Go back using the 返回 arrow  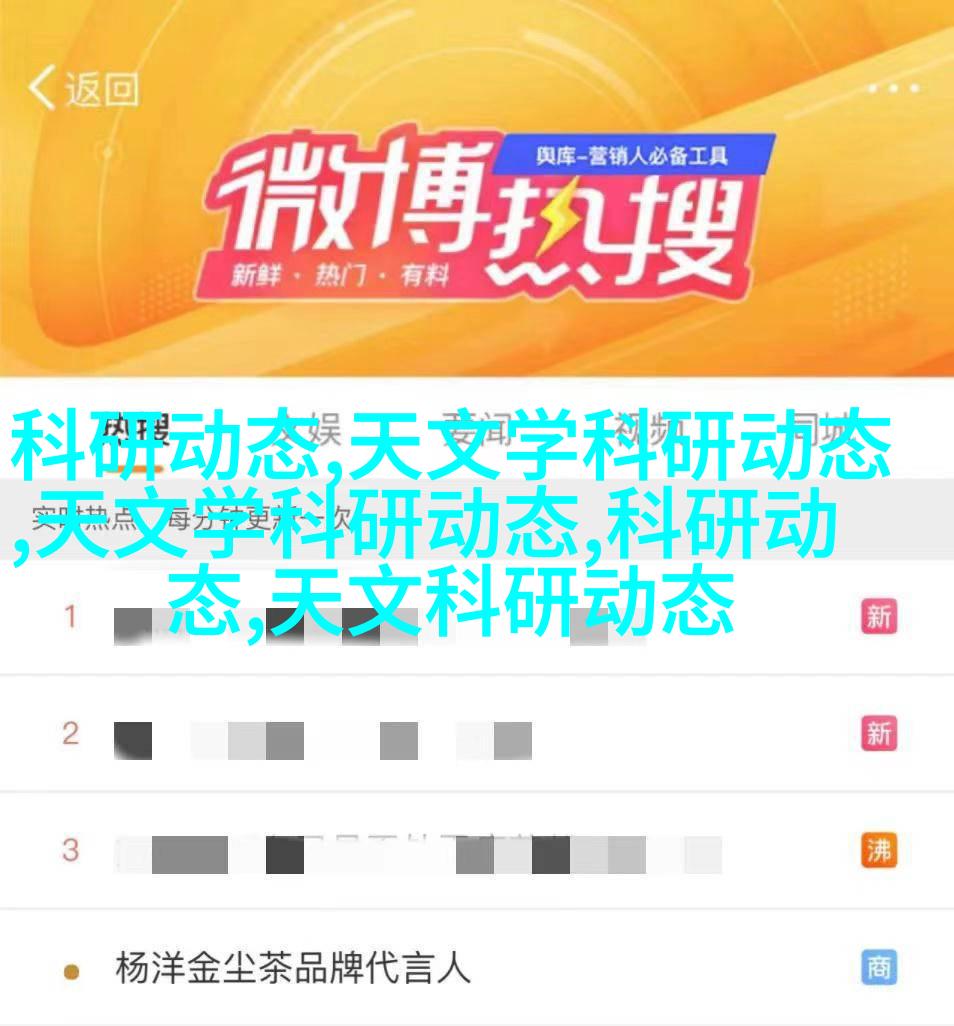tap(82, 90)
